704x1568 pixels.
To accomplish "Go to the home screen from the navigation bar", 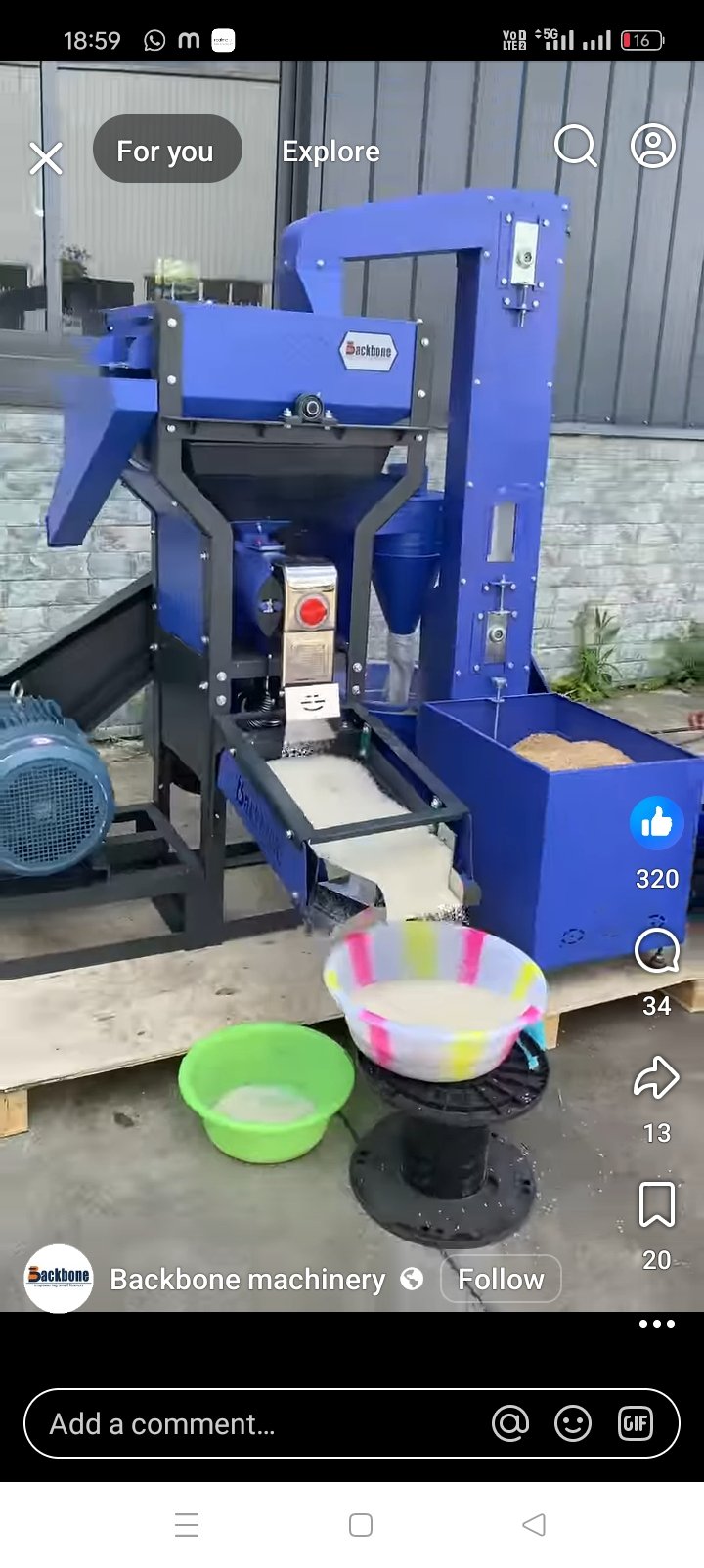I will coord(361,1525).
